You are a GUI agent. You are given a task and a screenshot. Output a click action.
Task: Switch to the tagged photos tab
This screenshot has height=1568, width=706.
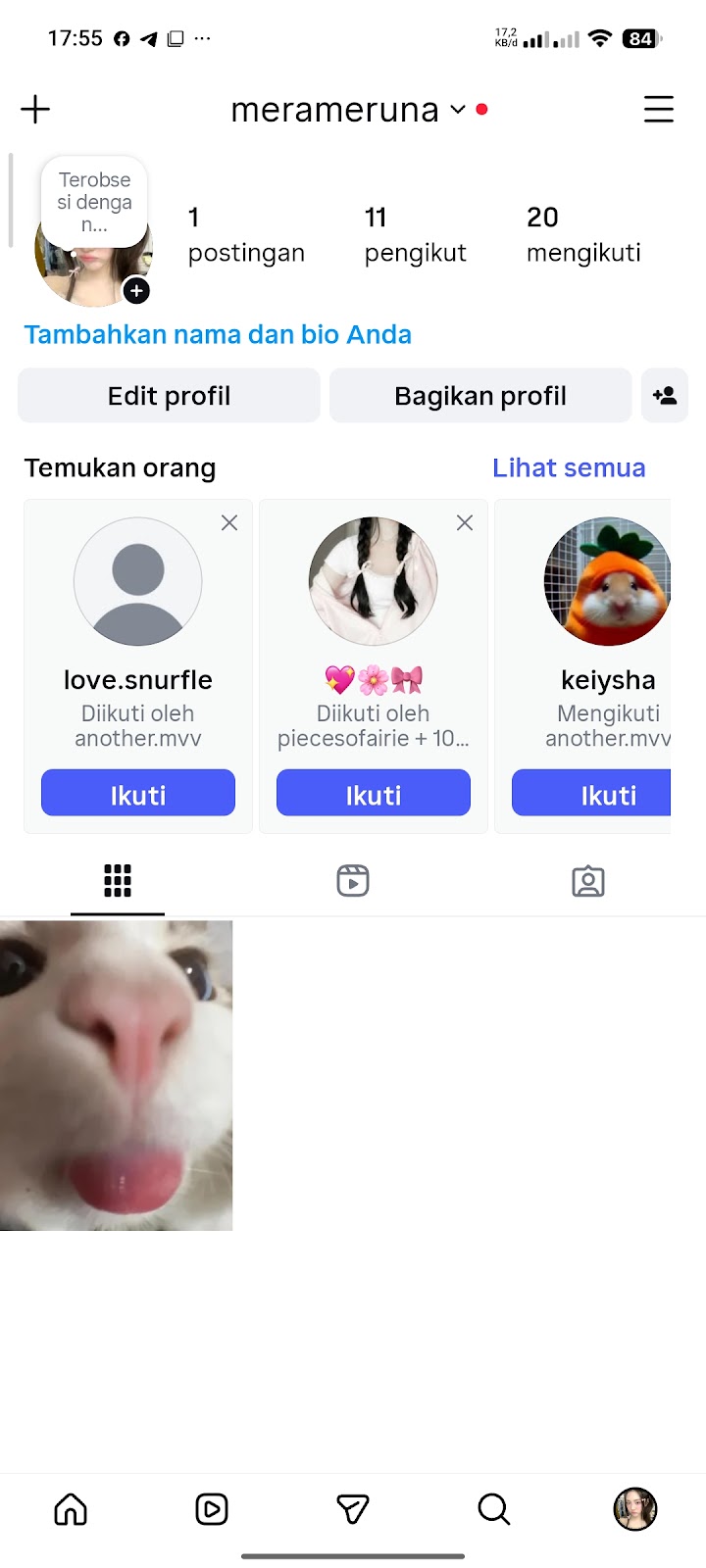[588, 881]
